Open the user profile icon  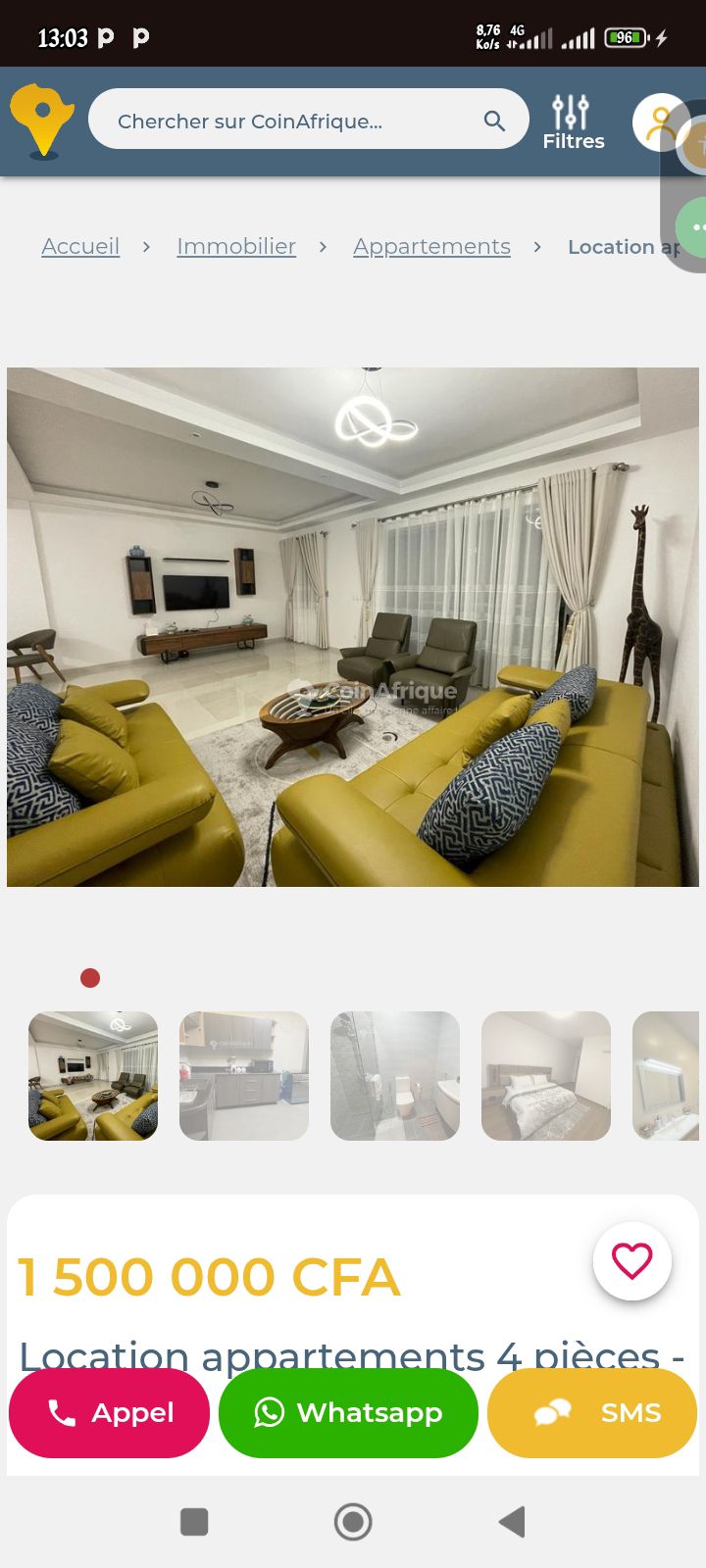coord(662,120)
